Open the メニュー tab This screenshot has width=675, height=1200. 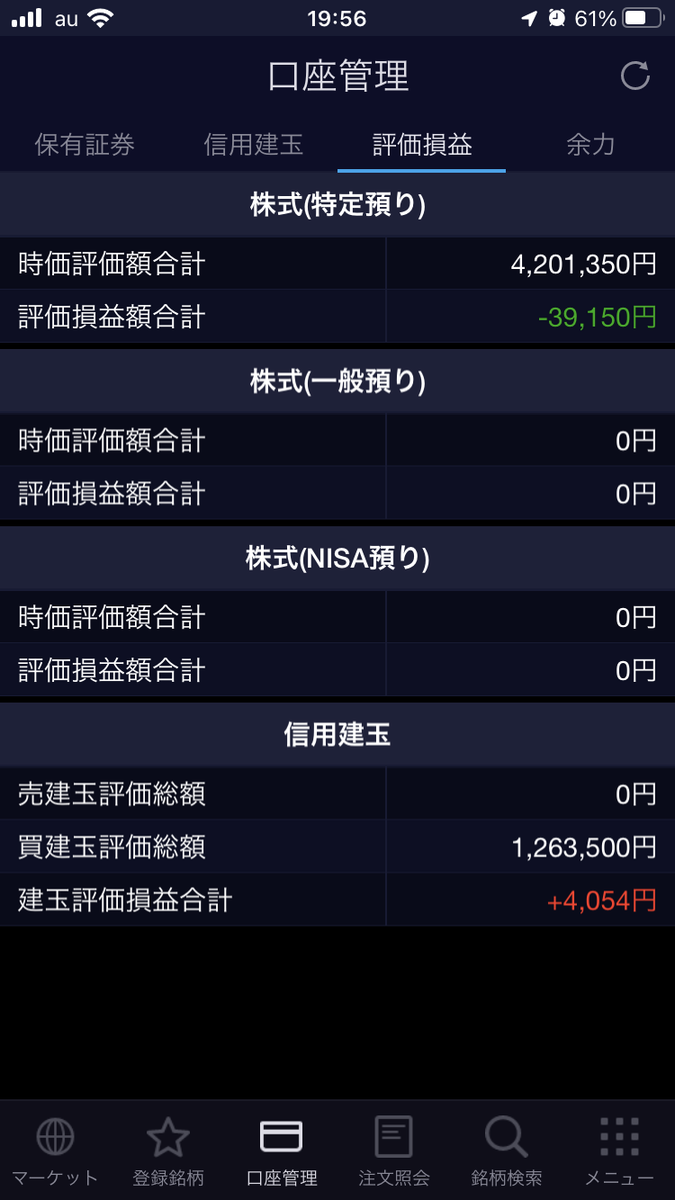619,1151
